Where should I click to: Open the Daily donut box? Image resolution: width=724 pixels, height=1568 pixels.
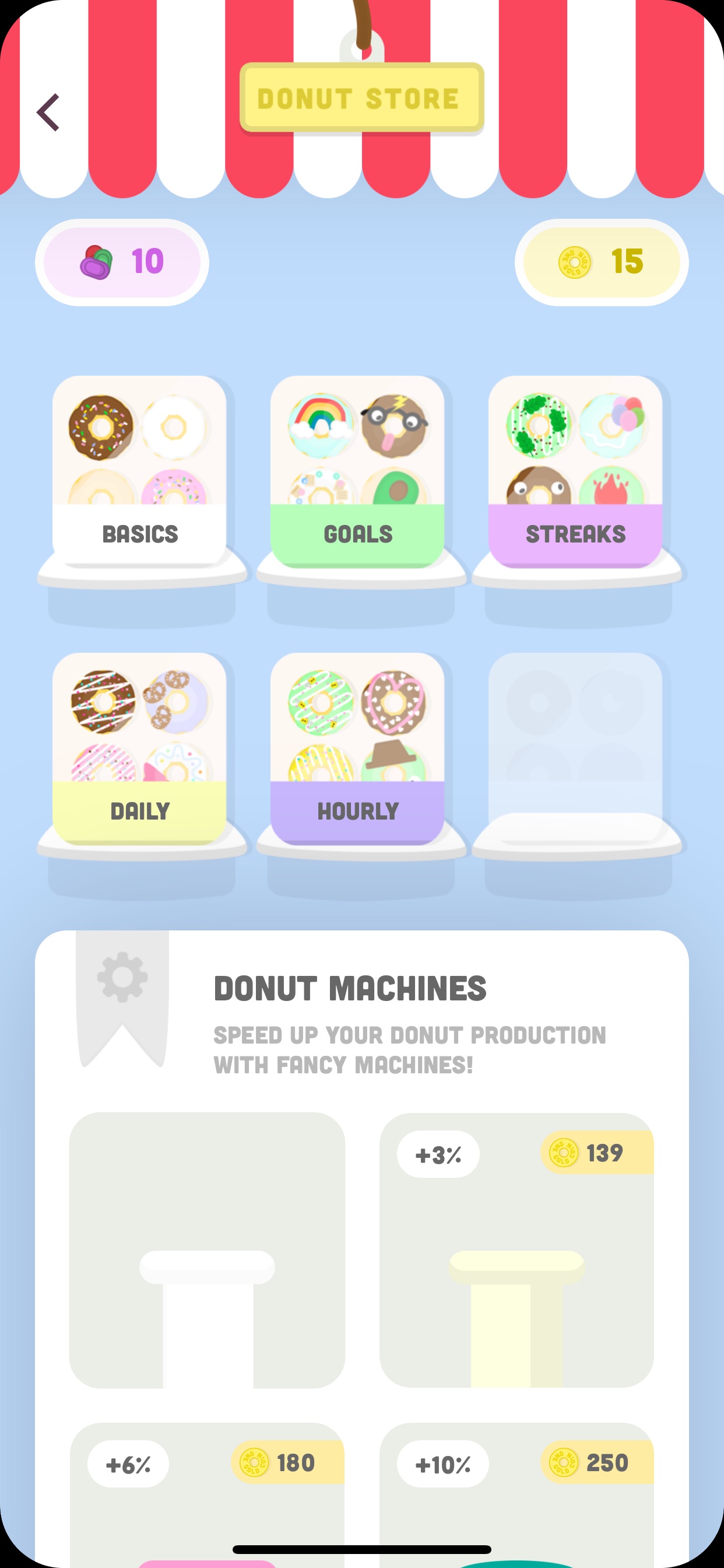pos(139,748)
